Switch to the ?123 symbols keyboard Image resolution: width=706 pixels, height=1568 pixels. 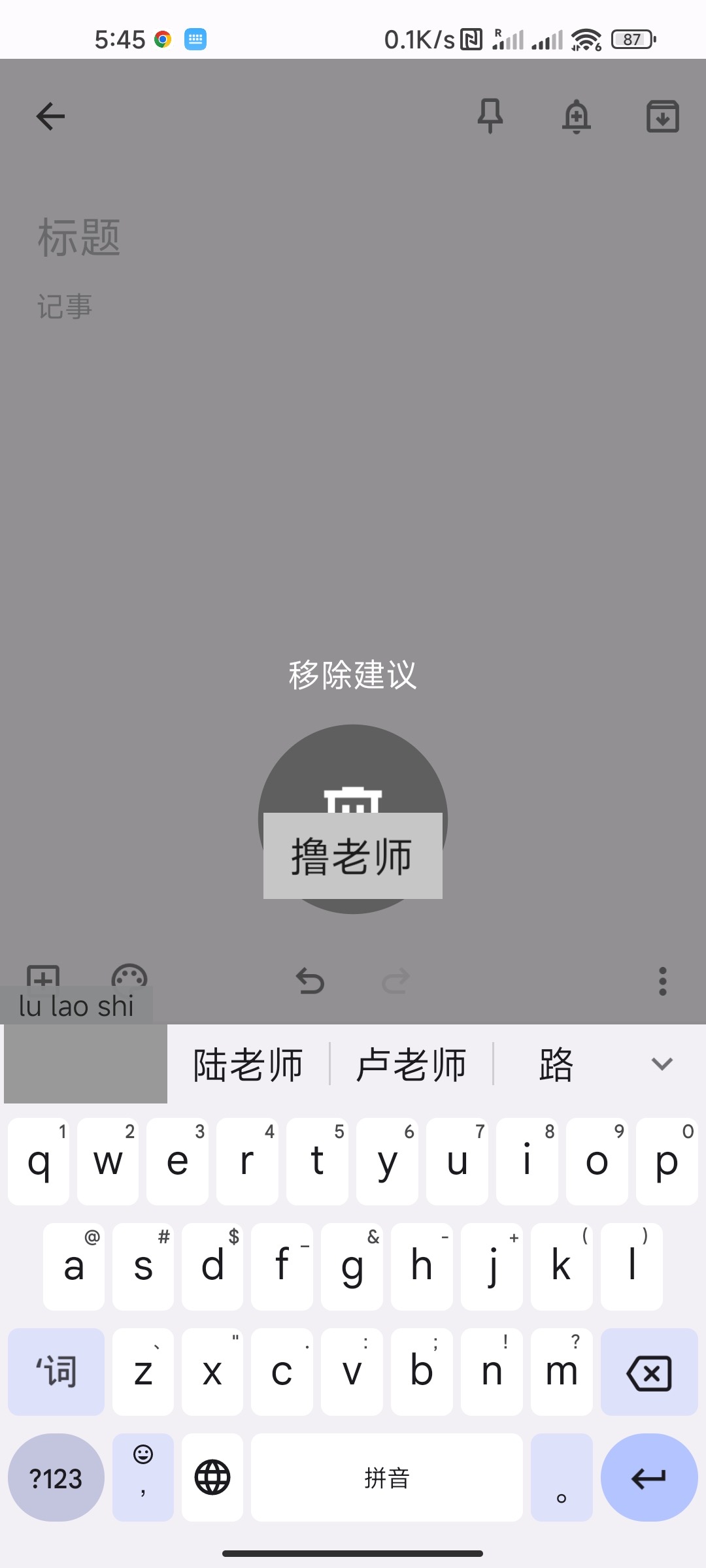tap(56, 1478)
